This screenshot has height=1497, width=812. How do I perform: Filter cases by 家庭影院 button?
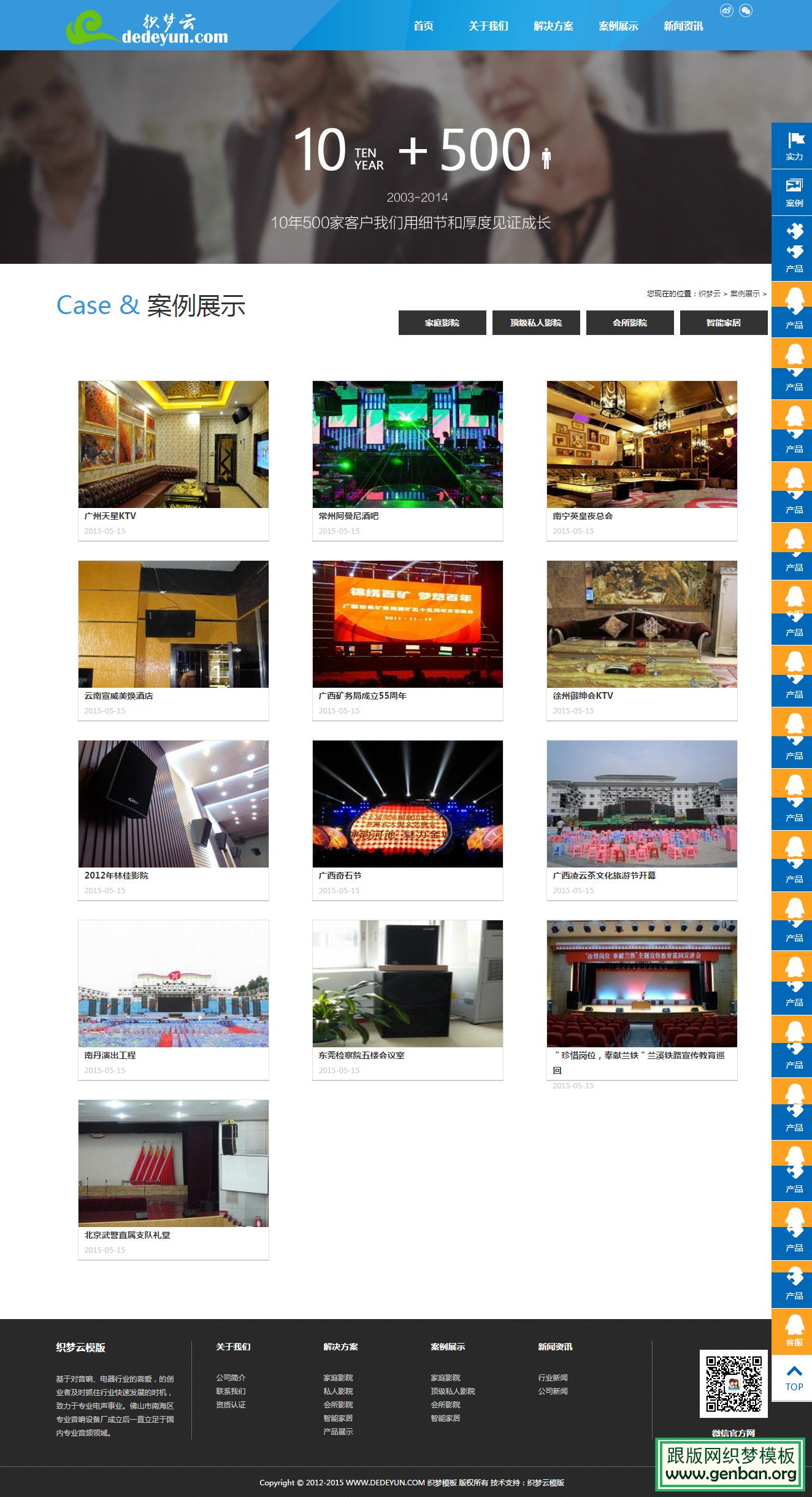pos(442,323)
